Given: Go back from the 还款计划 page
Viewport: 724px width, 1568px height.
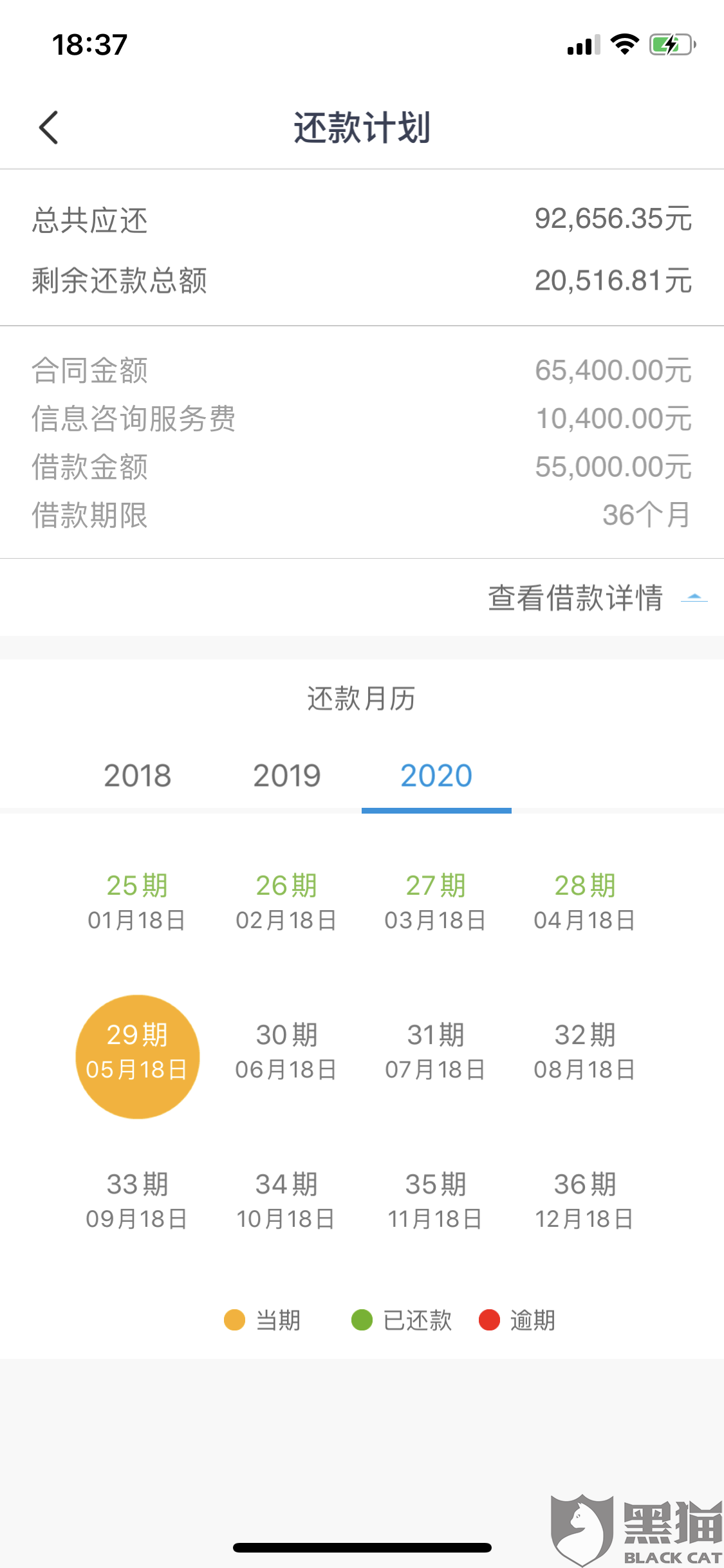Looking at the screenshot, I should coord(49,127).
